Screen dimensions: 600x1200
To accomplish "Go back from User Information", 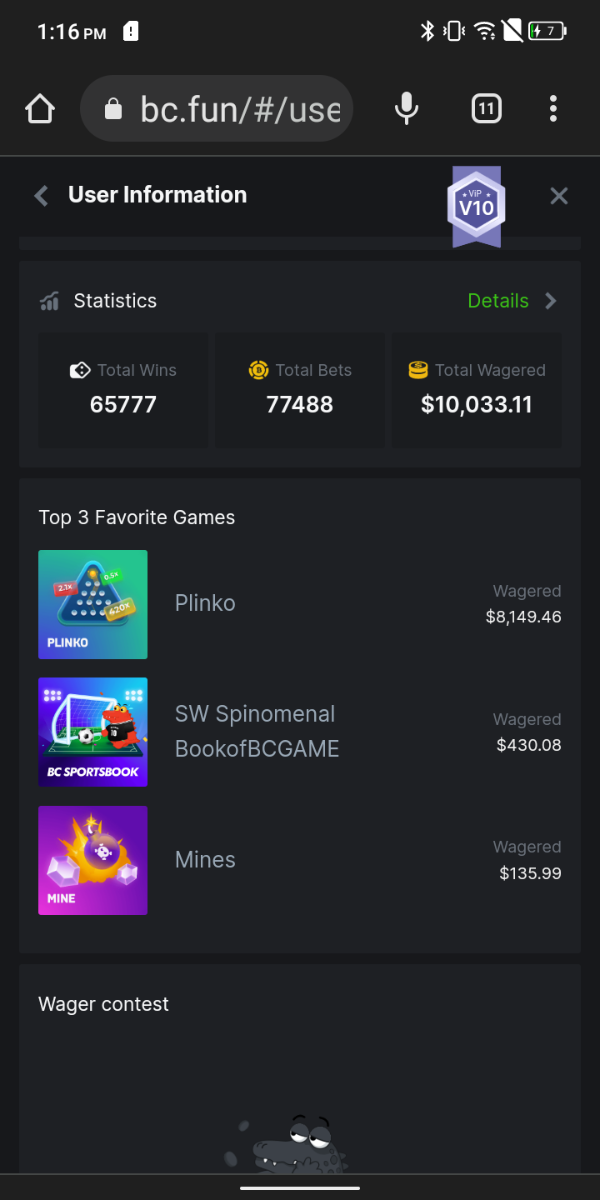I will (41, 196).
